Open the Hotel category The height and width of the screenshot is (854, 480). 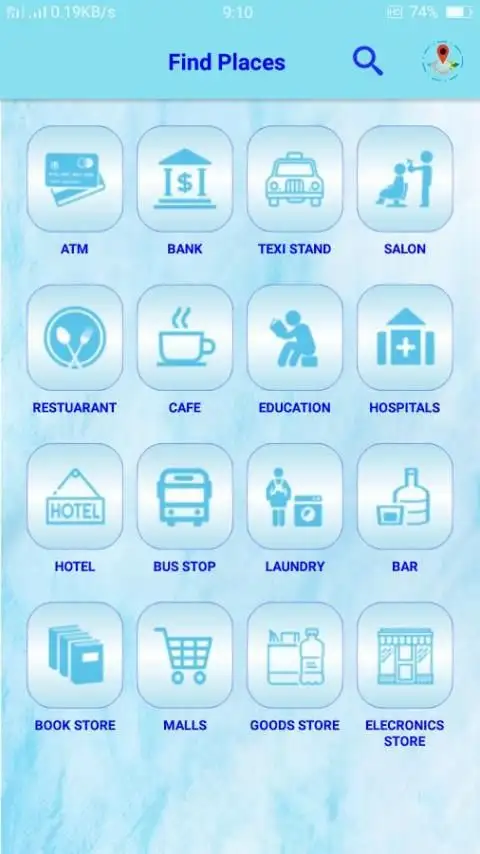(75, 496)
